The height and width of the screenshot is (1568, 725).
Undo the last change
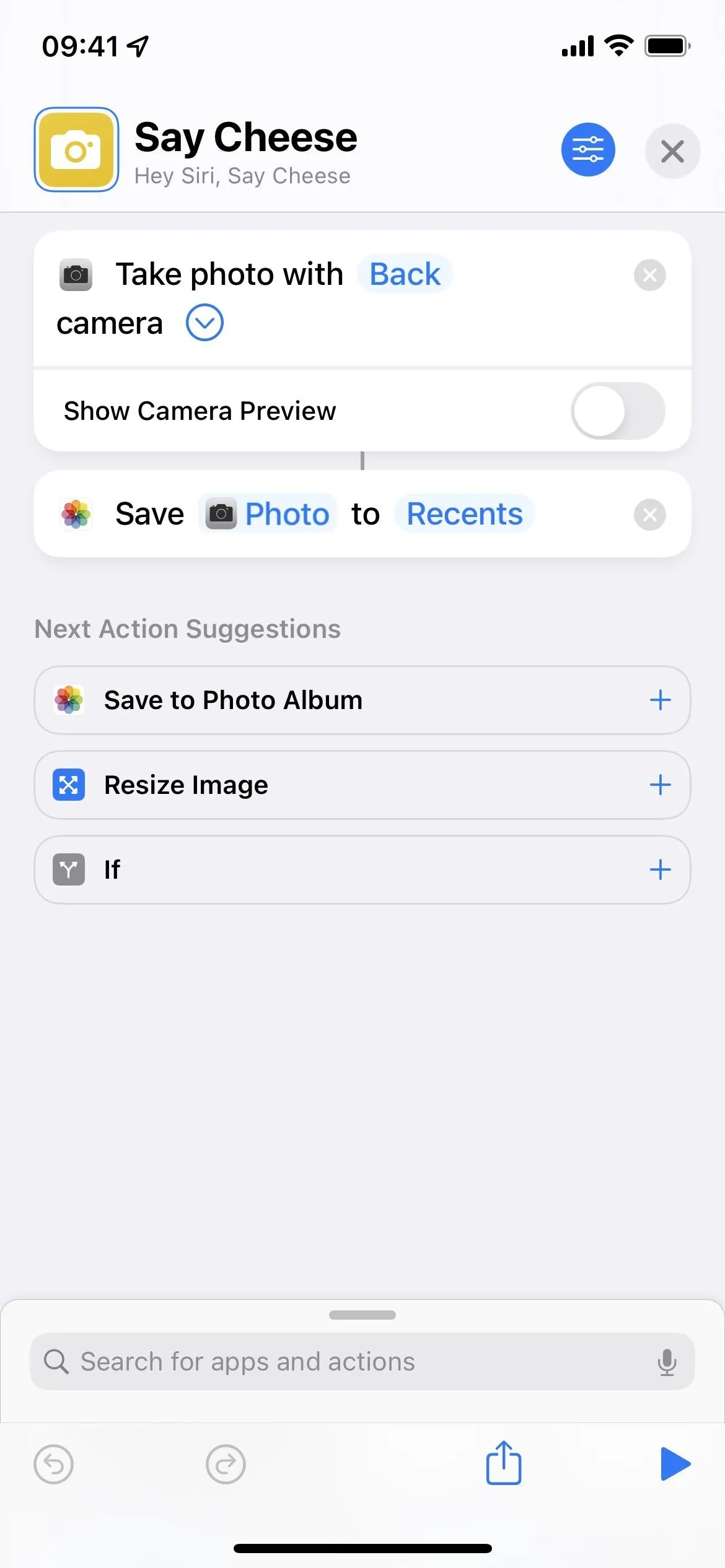pyautogui.click(x=54, y=1465)
